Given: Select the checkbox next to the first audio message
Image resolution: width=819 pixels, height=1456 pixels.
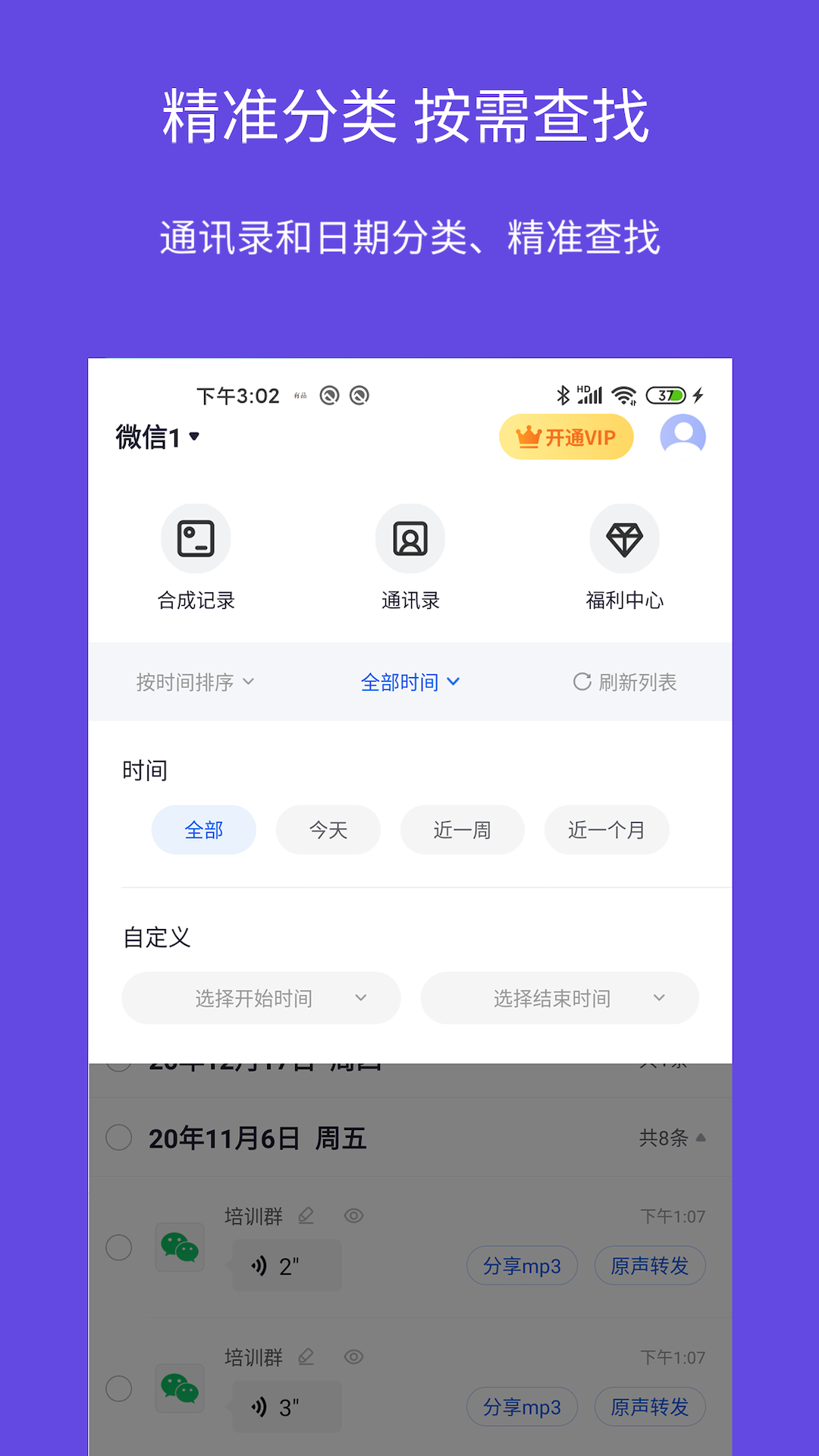Looking at the screenshot, I should pos(119,1247).
